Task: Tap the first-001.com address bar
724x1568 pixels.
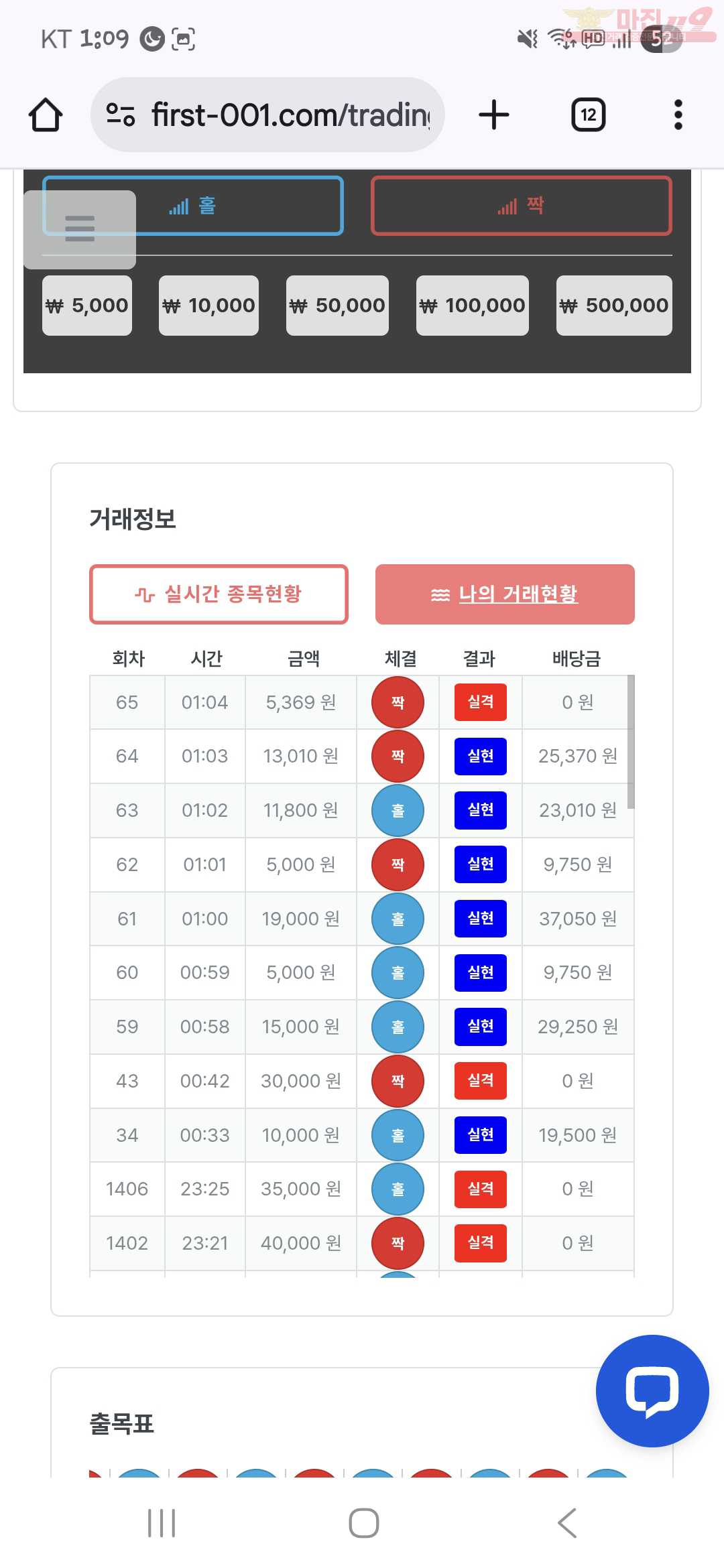Action: pyautogui.click(x=267, y=115)
